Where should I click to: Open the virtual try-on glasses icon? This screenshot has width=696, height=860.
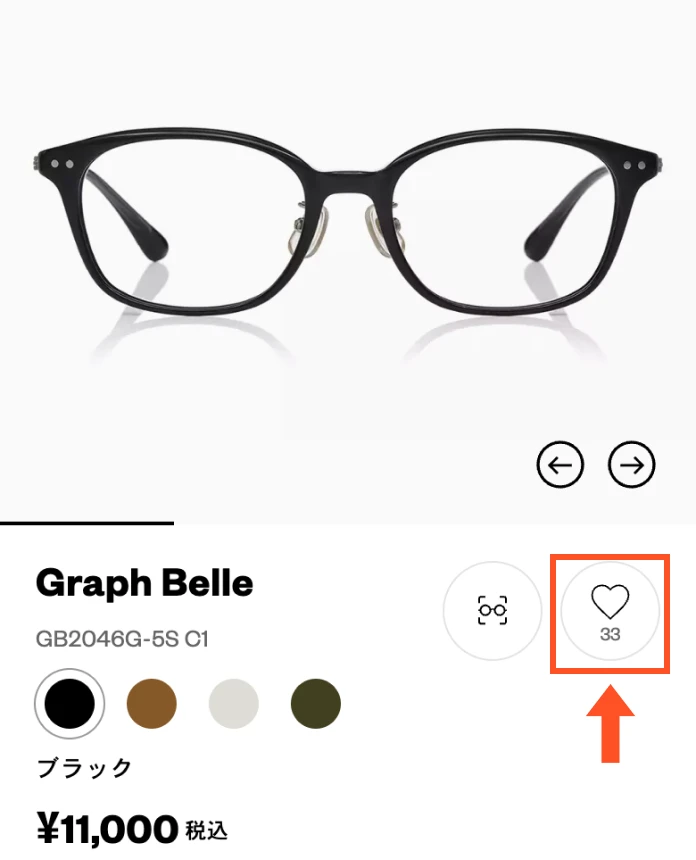point(492,609)
